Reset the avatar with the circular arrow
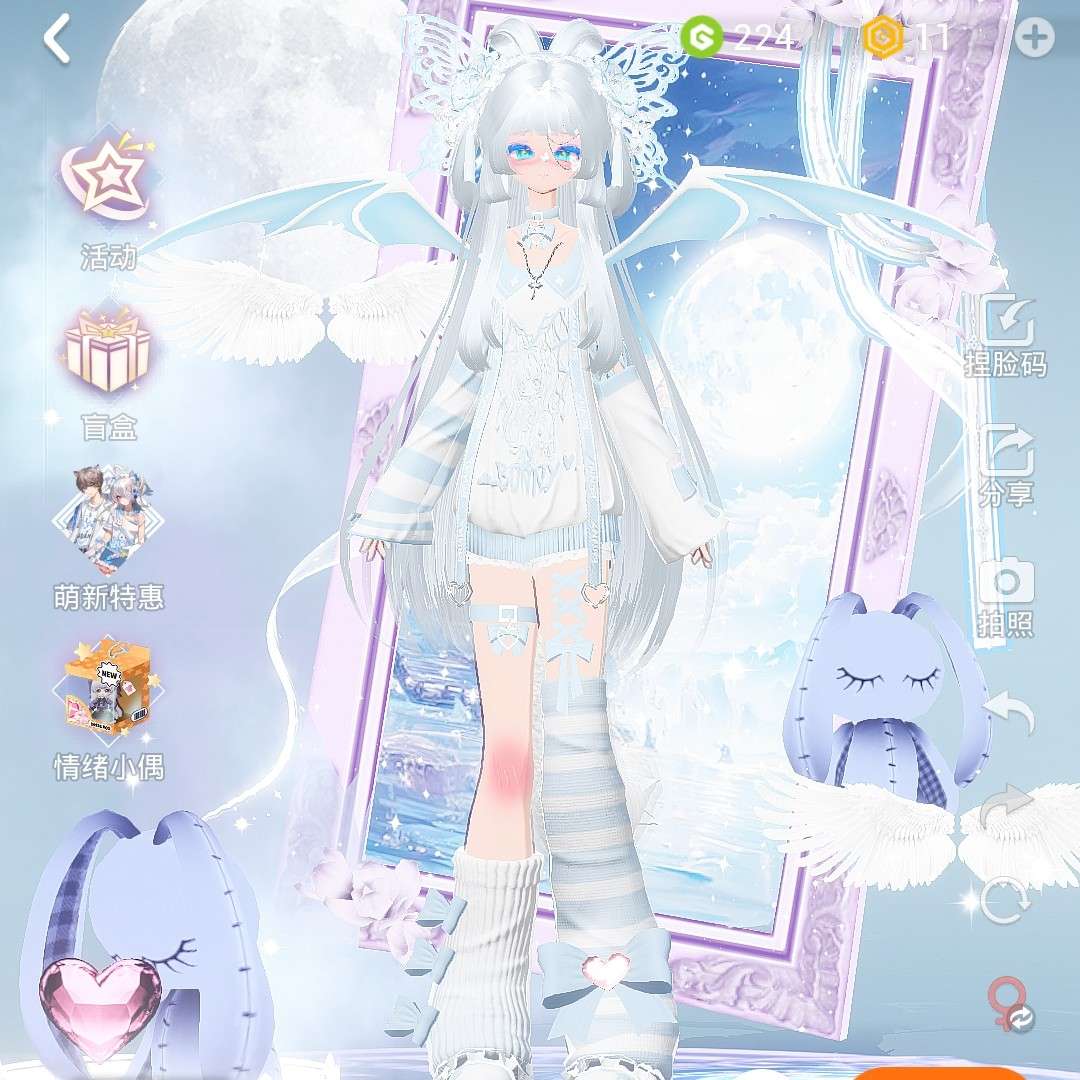This screenshot has height=1080, width=1080. click(x=1005, y=898)
